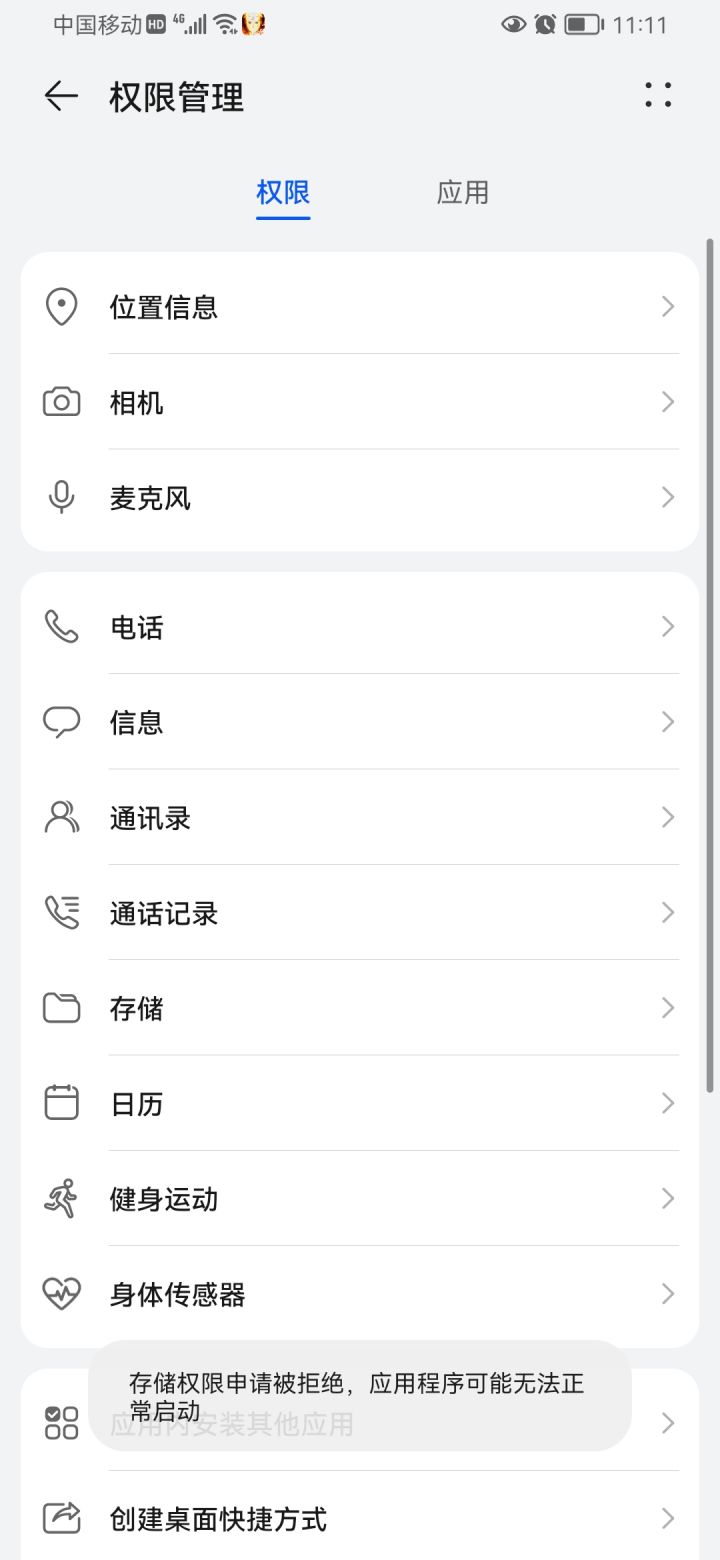Select the 权限 tab

(x=283, y=192)
